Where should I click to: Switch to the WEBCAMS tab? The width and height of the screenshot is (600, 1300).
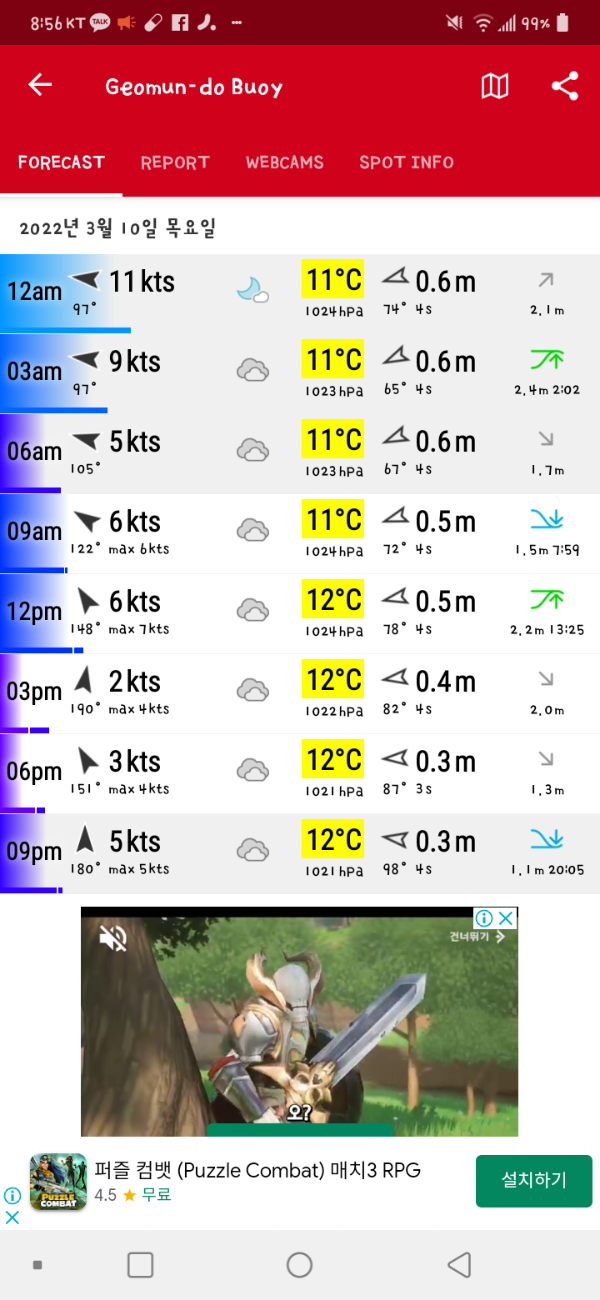[x=285, y=163]
